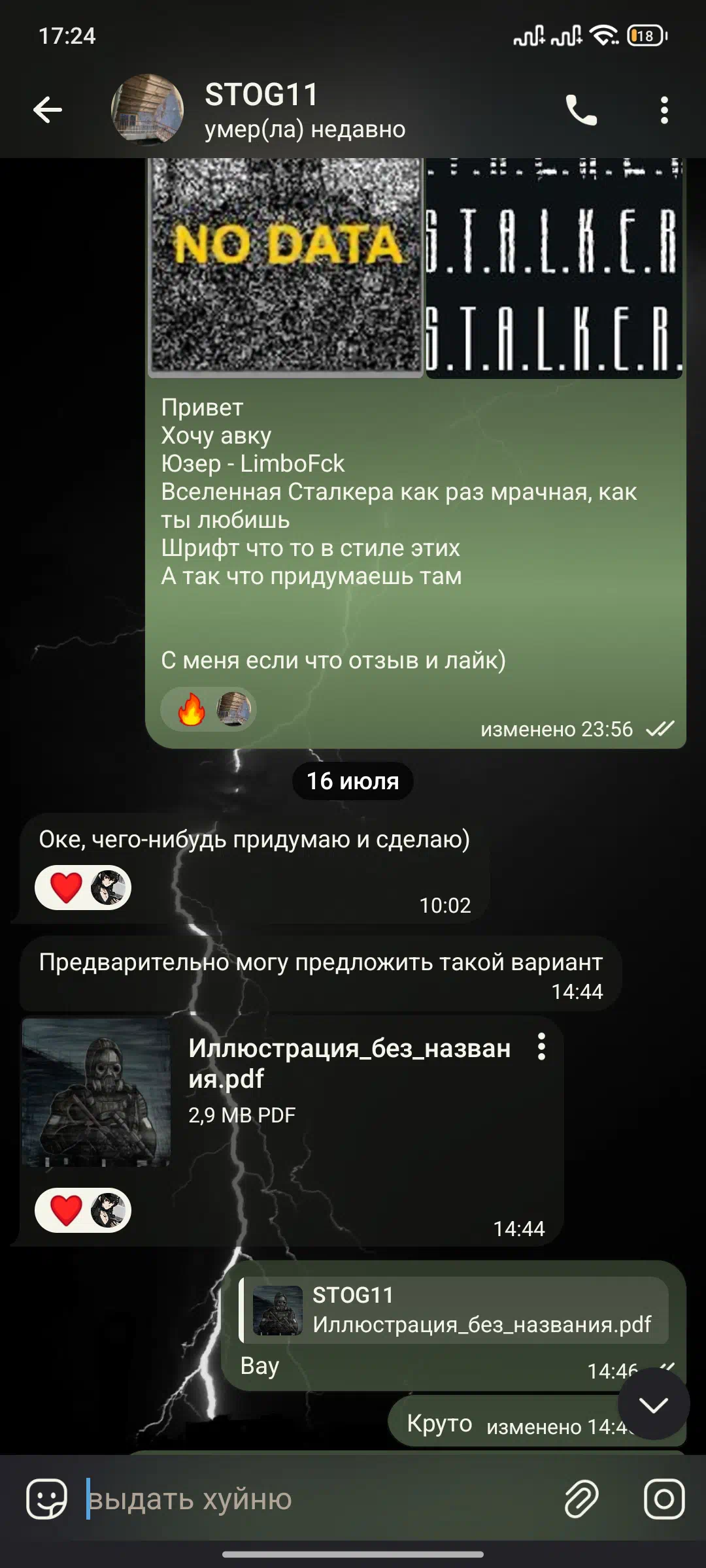This screenshot has width=706, height=1568.
Task: Open the NO DATA image
Action: pyautogui.click(x=286, y=268)
